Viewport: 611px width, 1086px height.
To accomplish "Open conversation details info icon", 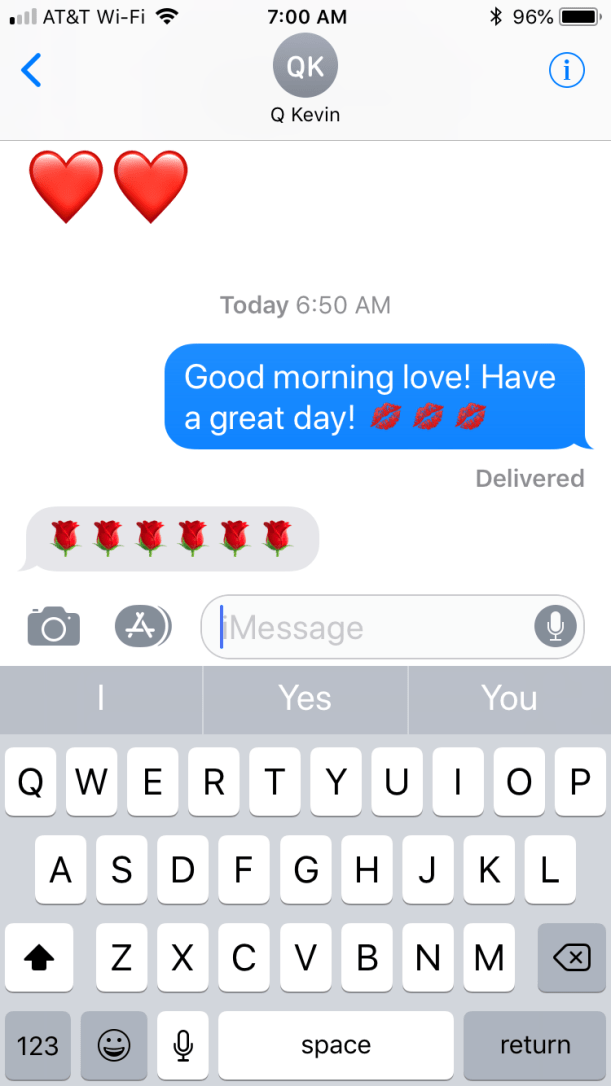I will tap(566, 70).
